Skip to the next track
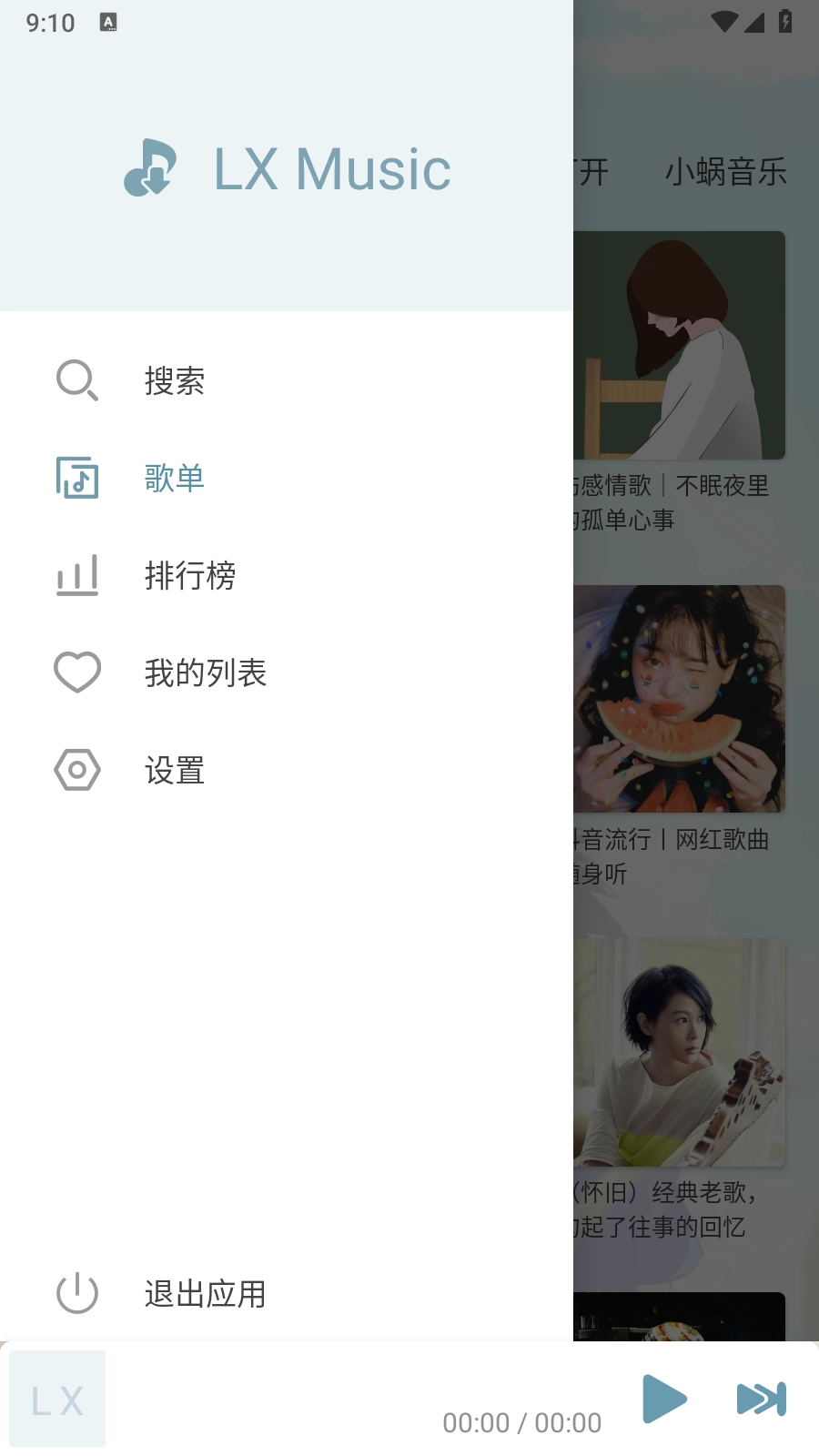819x1456 pixels. tap(761, 1399)
